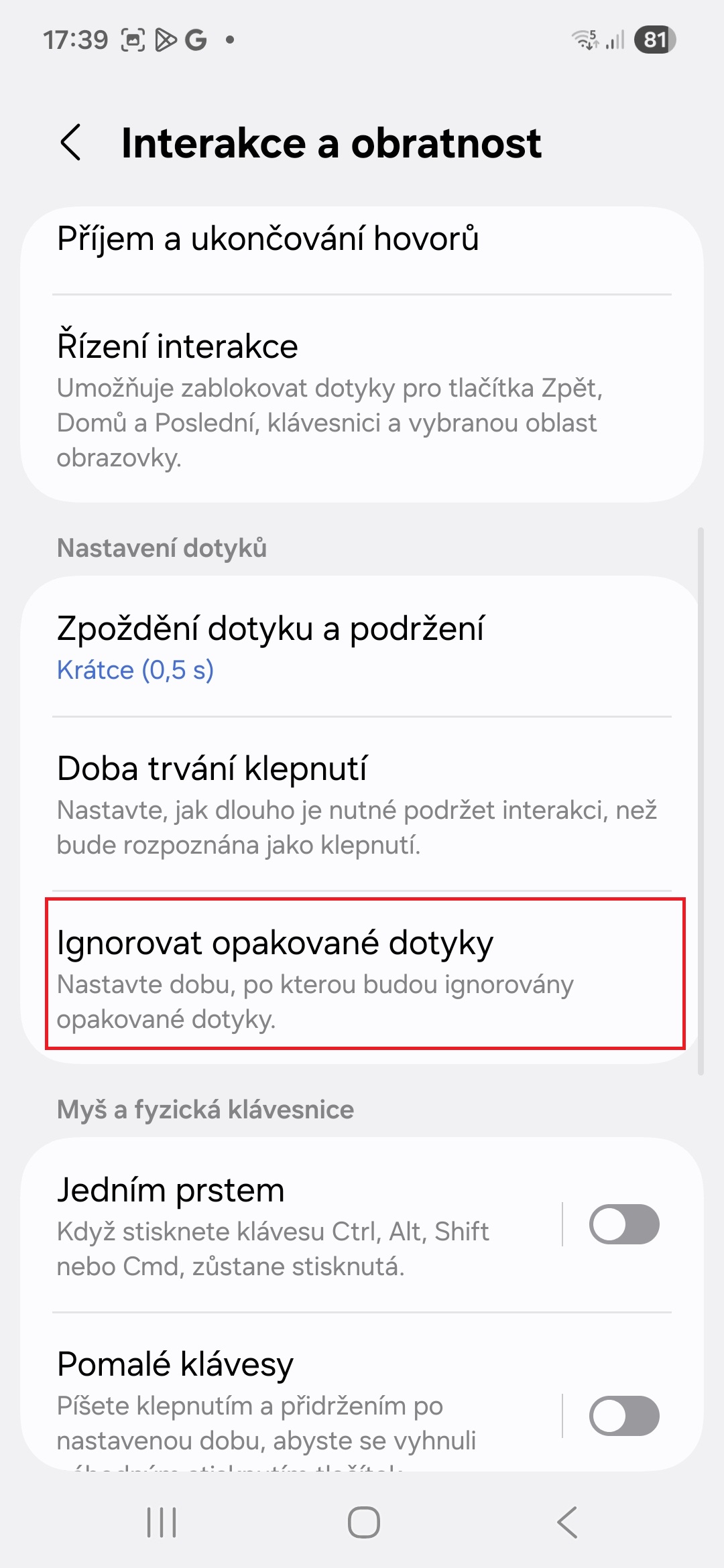This screenshot has width=724, height=1568.
Task: Open recent apps from navigation bar
Action: (162, 1522)
